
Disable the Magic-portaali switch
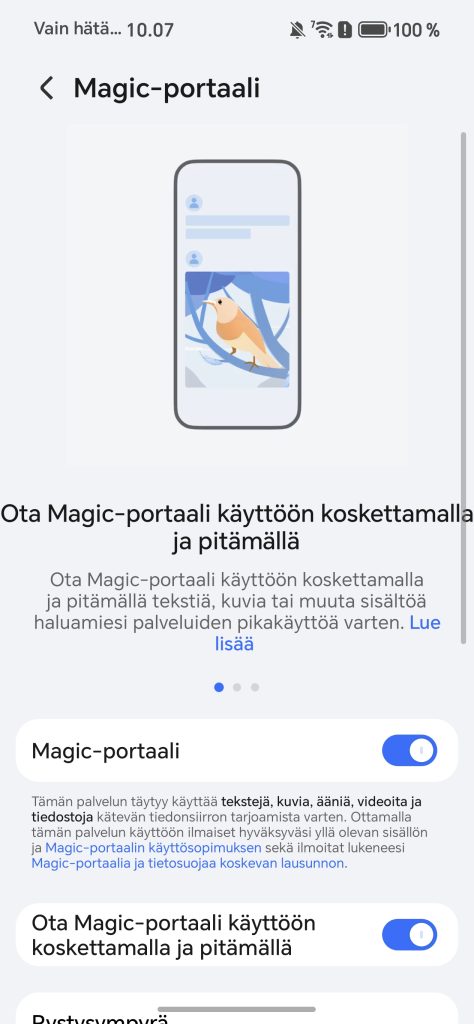tap(409, 750)
